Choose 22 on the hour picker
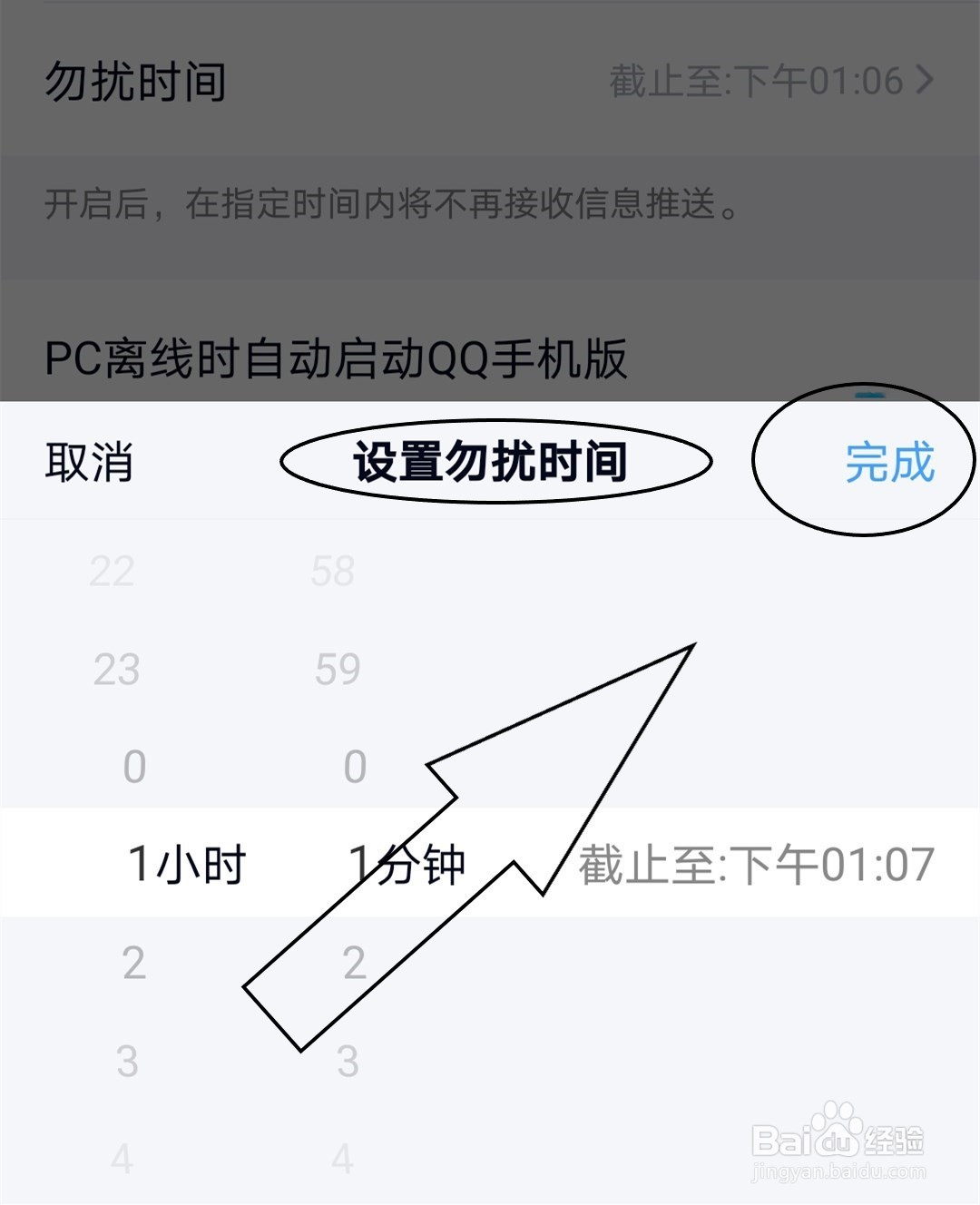This screenshot has width=980, height=1205. tap(111, 572)
